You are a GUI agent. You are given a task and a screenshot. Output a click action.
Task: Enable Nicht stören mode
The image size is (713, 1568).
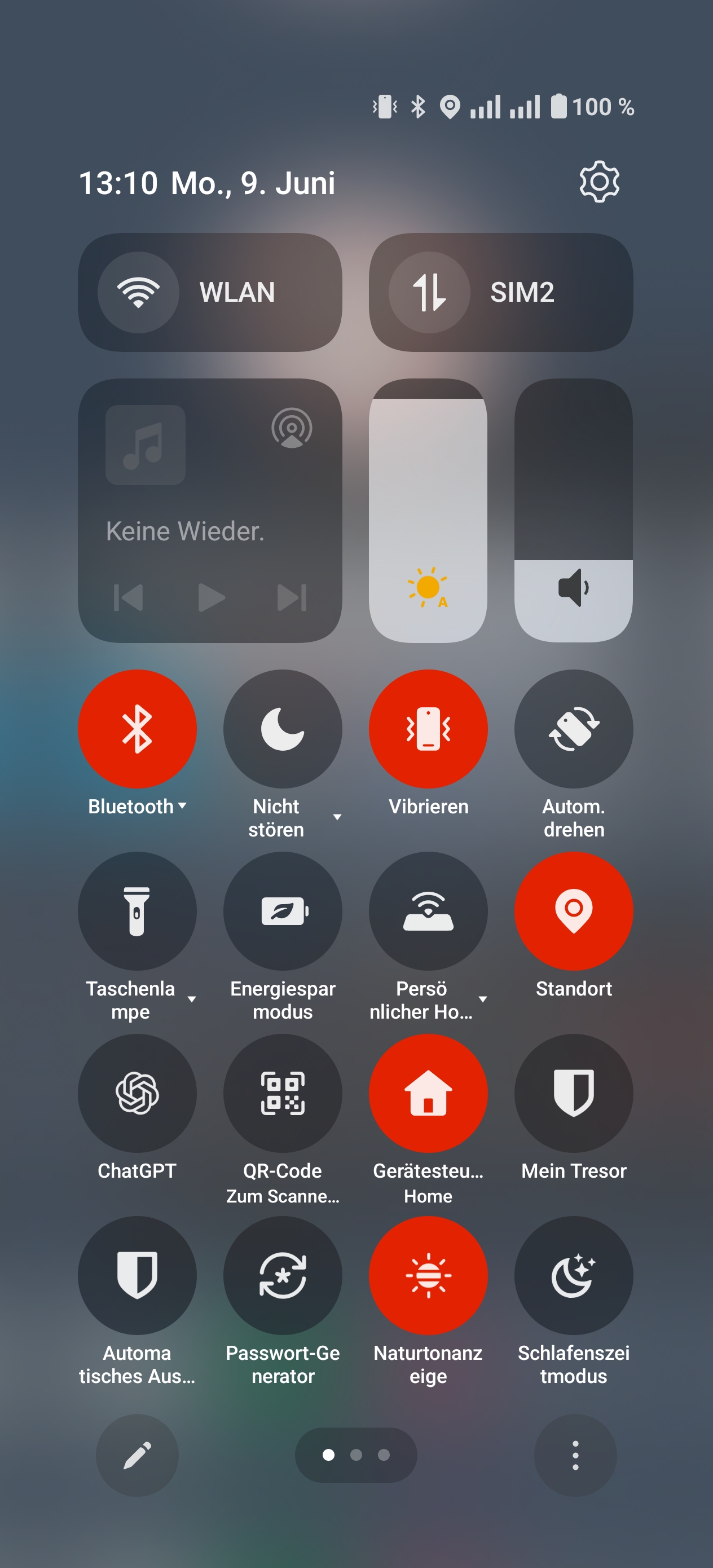[283, 729]
